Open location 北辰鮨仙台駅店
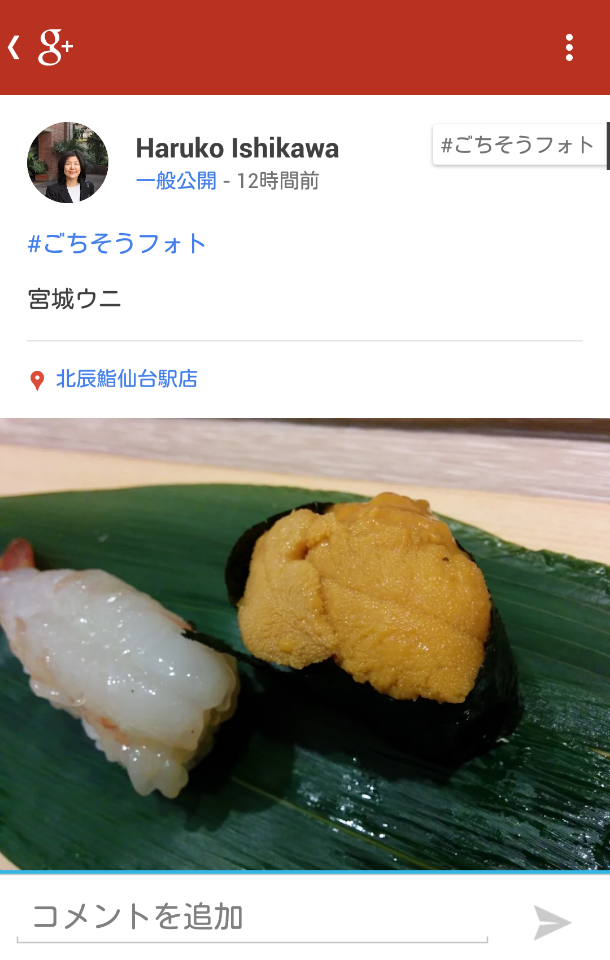The width and height of the screenshot is (610, 960). tap(126, 379)
